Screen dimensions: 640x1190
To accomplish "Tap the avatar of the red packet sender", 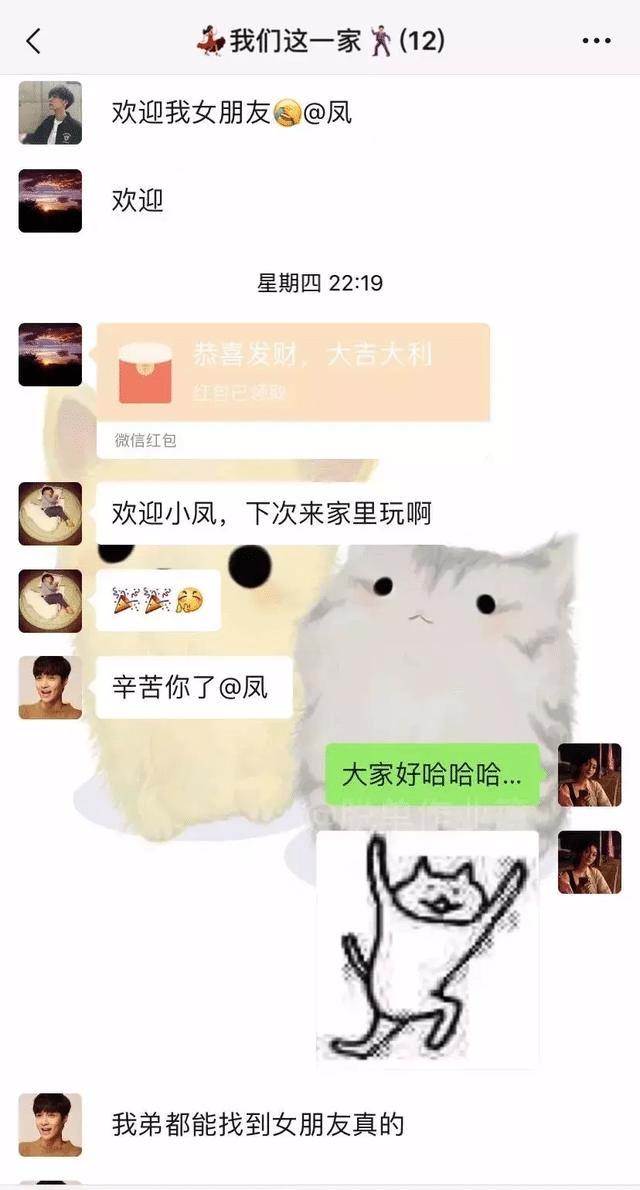I will 50,354.
